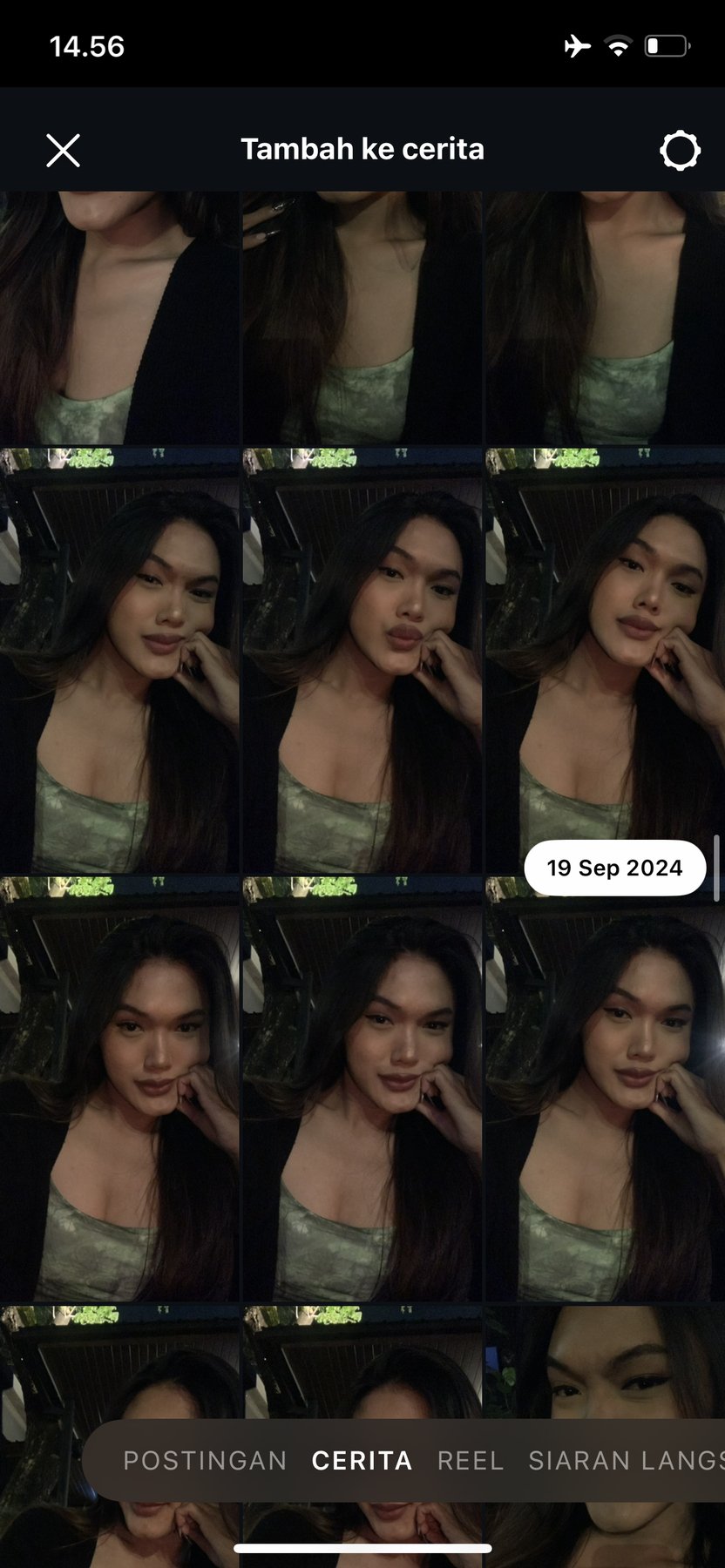Select the selfie with the bright lens flare
725x1568 pixels.
605,1089
